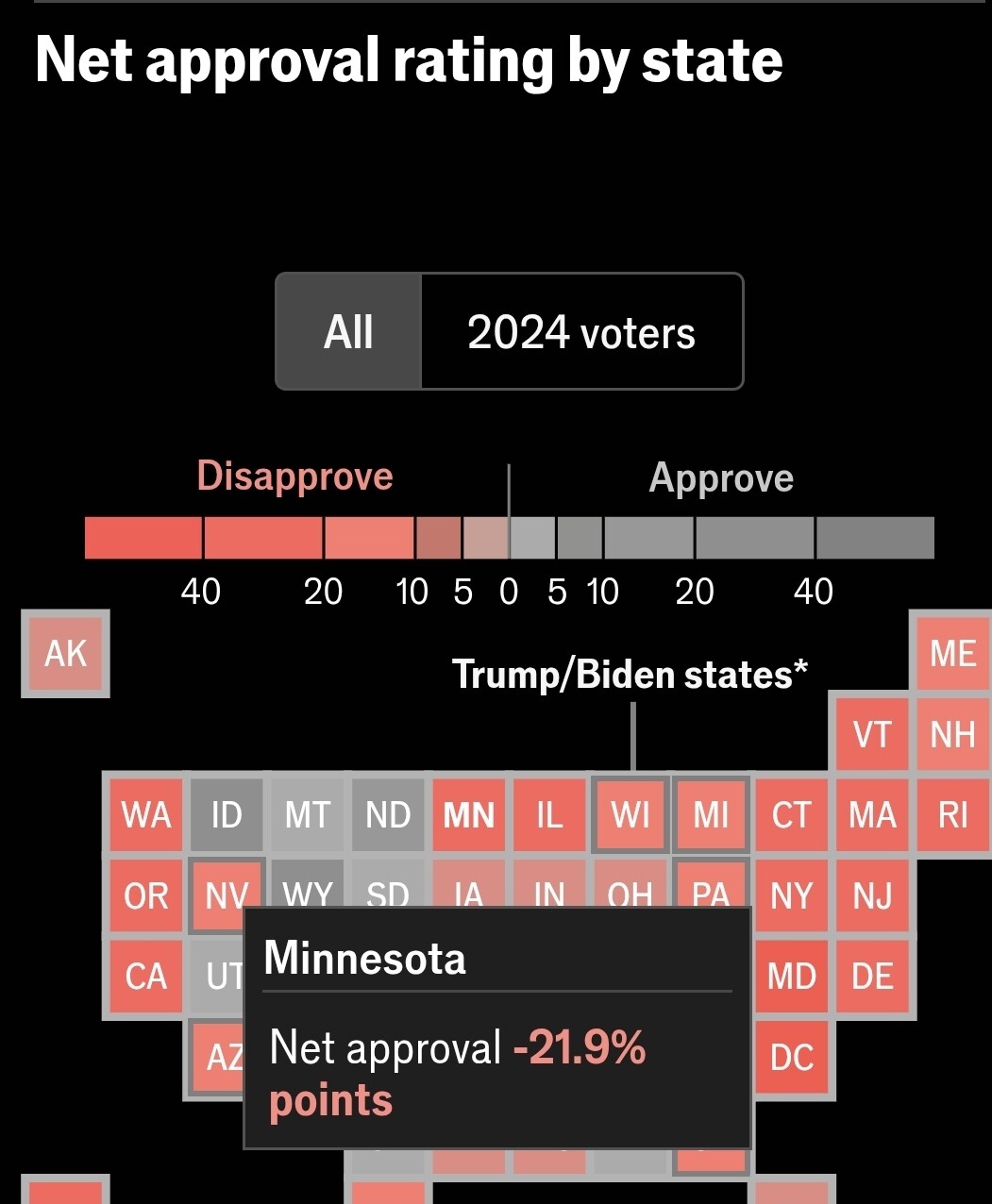
Task: Select the Illinois (IL) tile
Action: pos(549,814)
